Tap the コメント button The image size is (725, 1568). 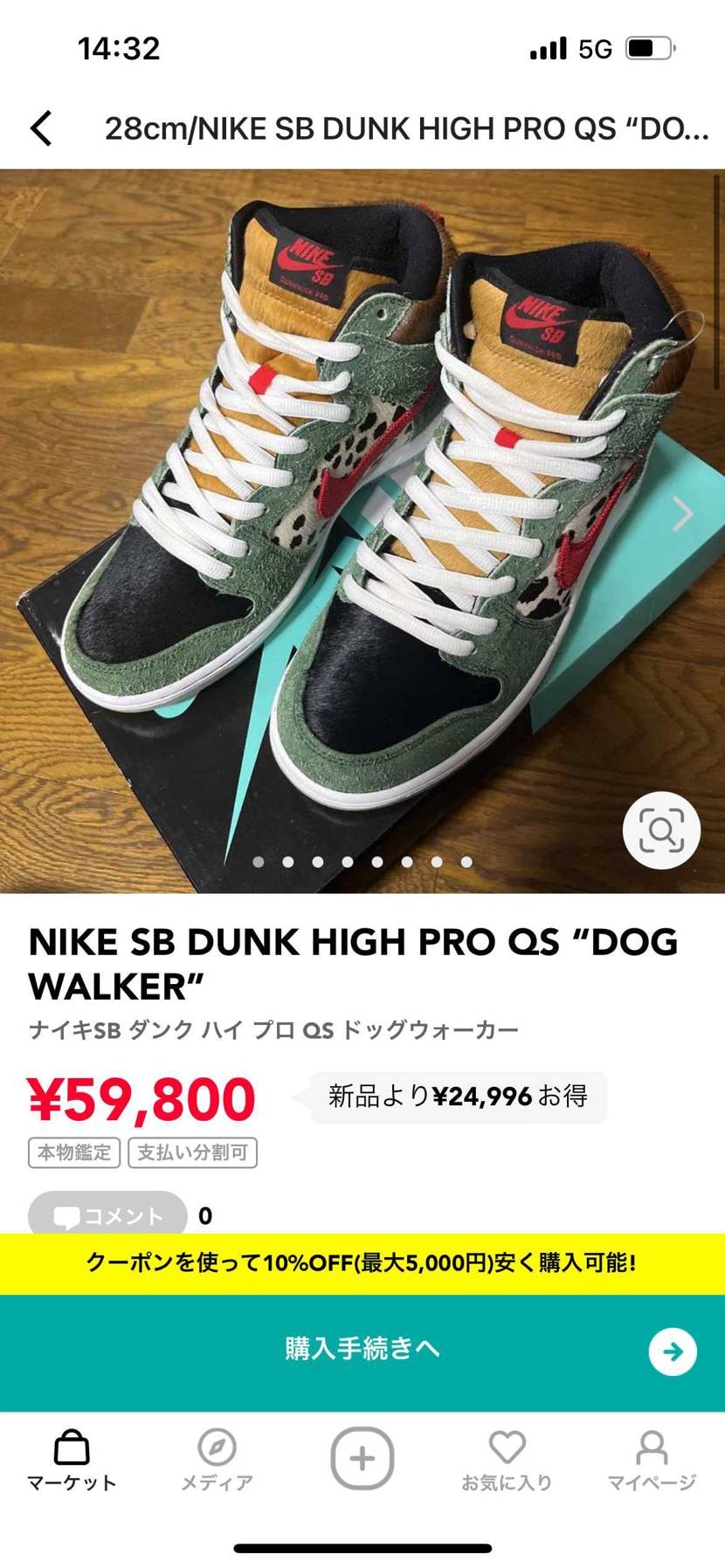coord(105,1215)
